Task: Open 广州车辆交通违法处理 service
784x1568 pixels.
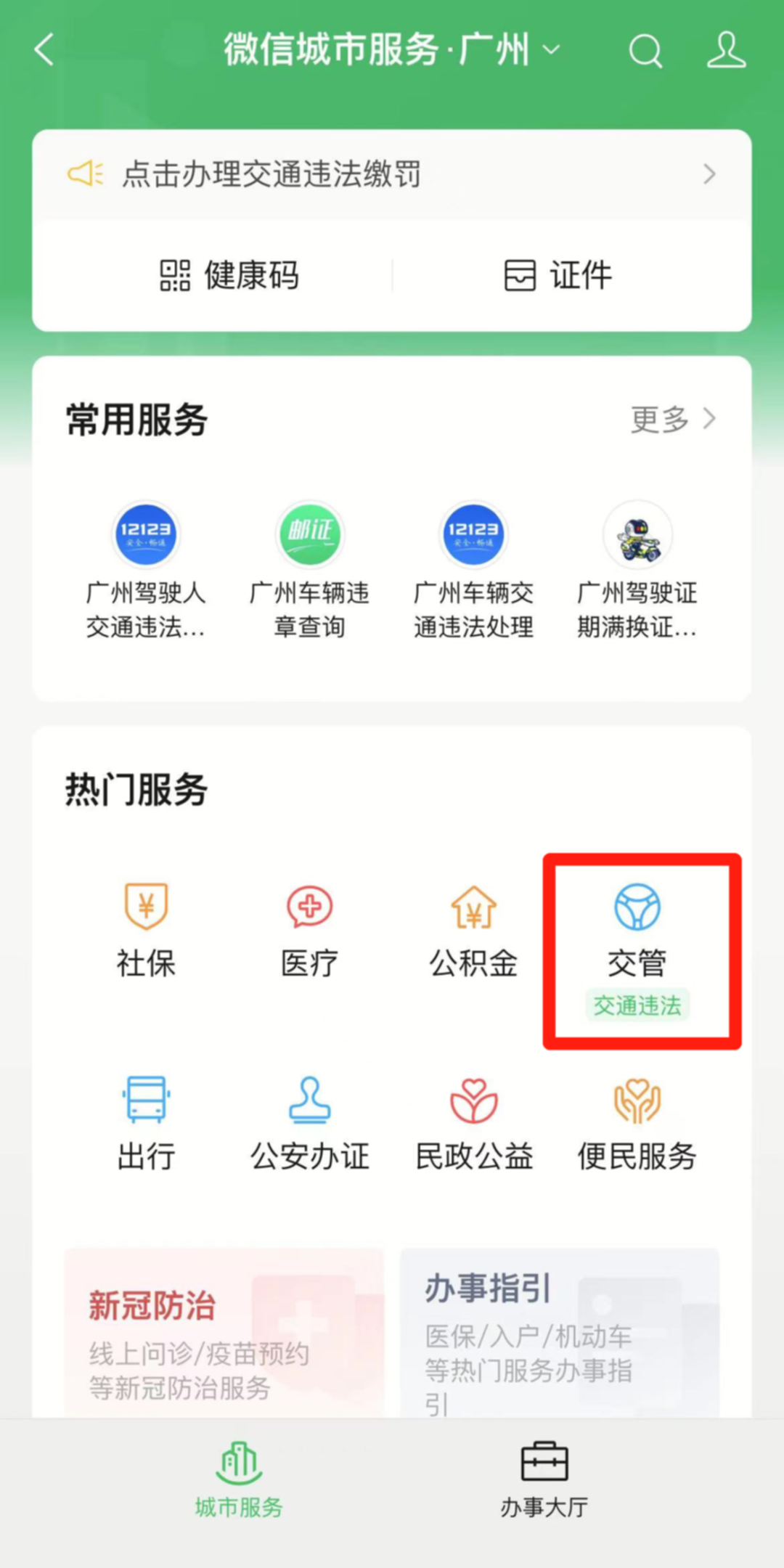Action: (x=474, y=573)
